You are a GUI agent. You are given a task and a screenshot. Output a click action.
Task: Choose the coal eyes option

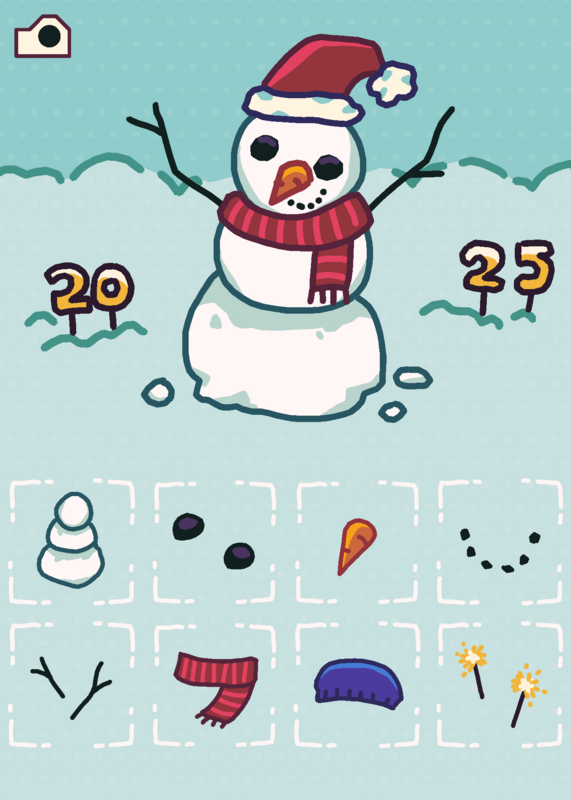point(214,541)
